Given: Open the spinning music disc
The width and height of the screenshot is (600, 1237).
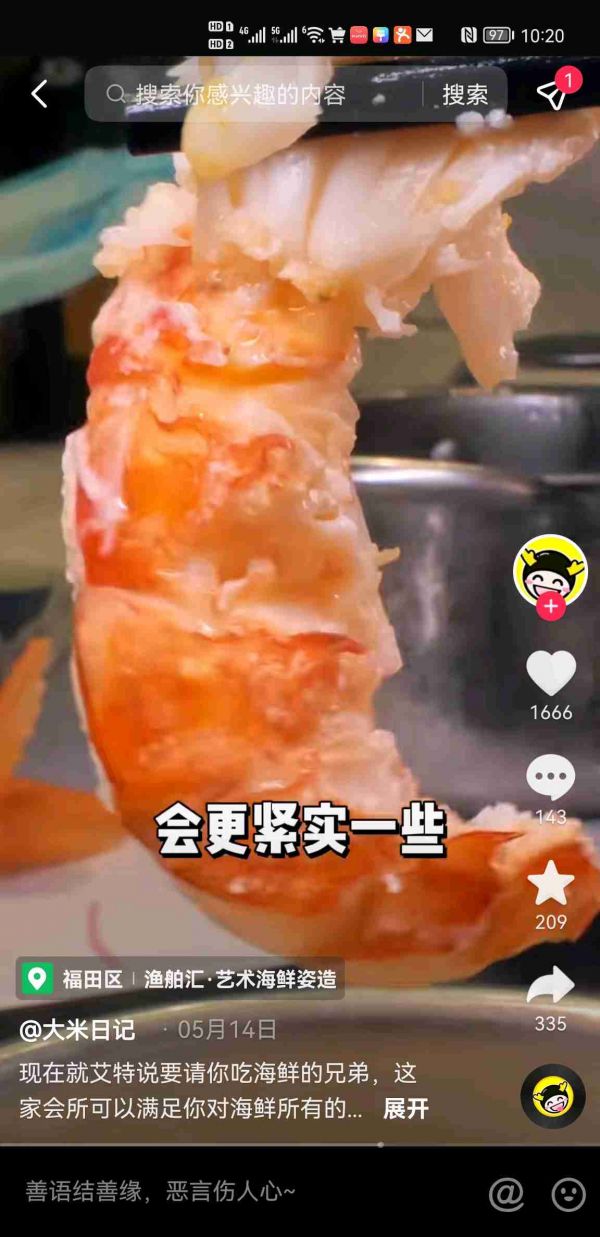Looking at the screenshot, I should tap(553, 1096).
